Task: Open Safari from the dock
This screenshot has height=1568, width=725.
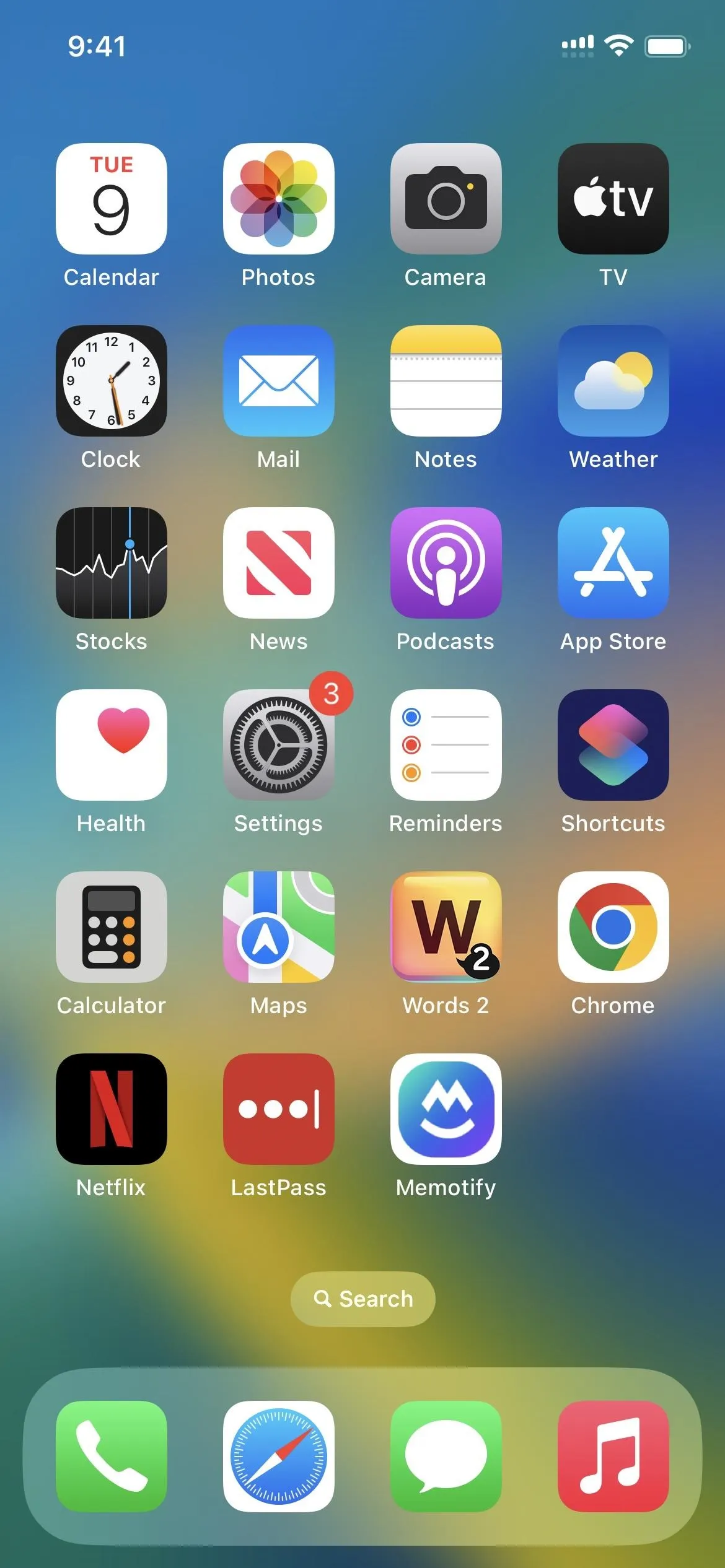Action: [279, 1457]
